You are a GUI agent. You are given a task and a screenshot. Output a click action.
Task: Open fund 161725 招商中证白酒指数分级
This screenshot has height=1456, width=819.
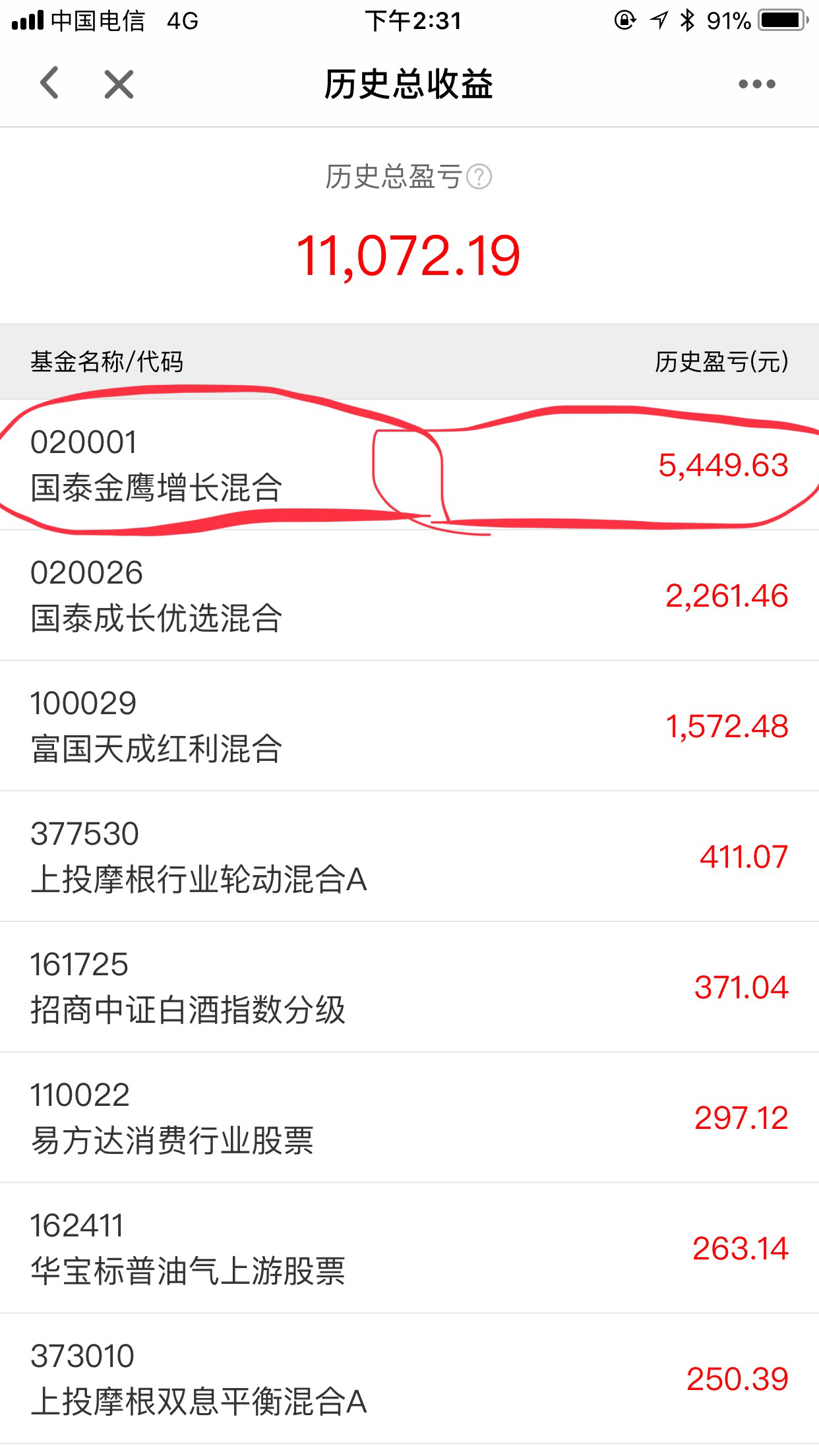409,986
